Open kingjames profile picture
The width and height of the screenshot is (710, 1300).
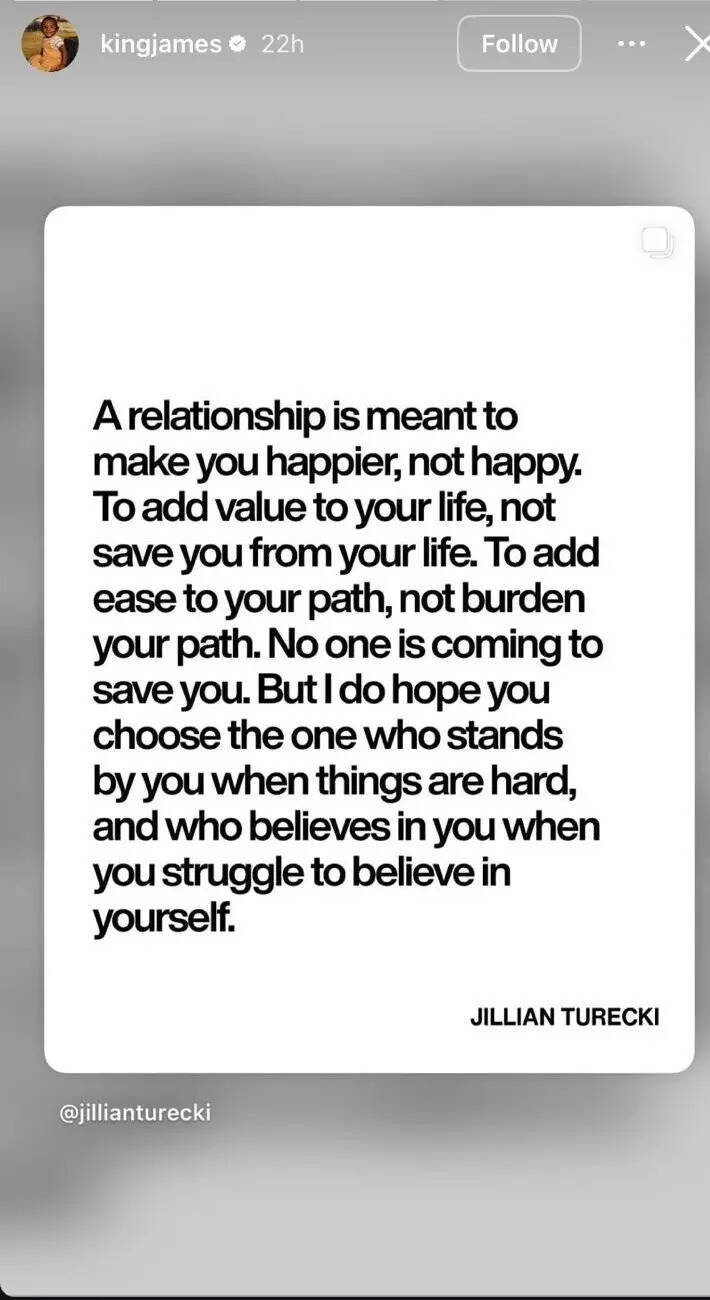tap(50, 44)
